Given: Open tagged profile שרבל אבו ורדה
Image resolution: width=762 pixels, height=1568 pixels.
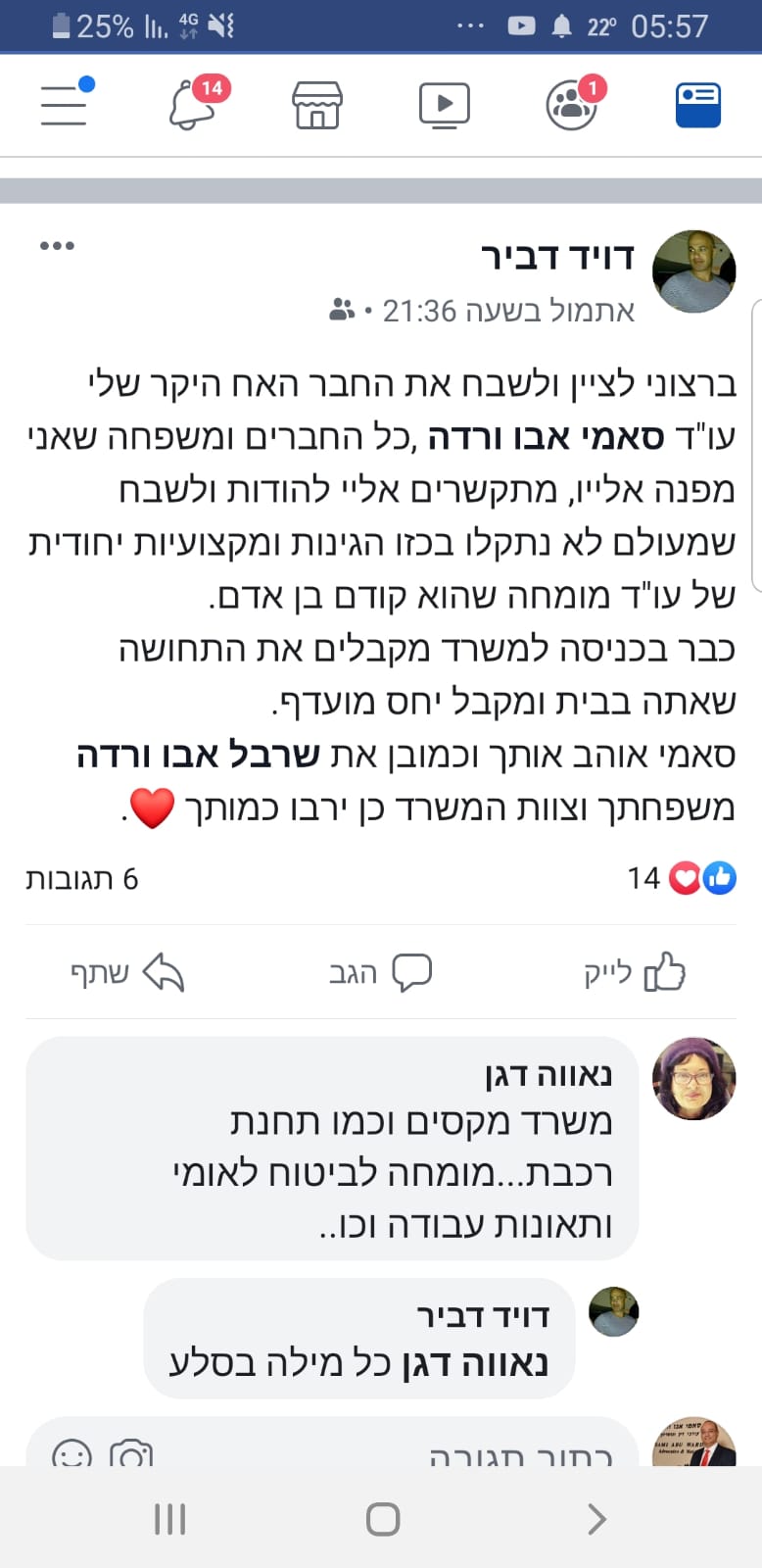Looking at the screenshot, I should pos(198,755).
